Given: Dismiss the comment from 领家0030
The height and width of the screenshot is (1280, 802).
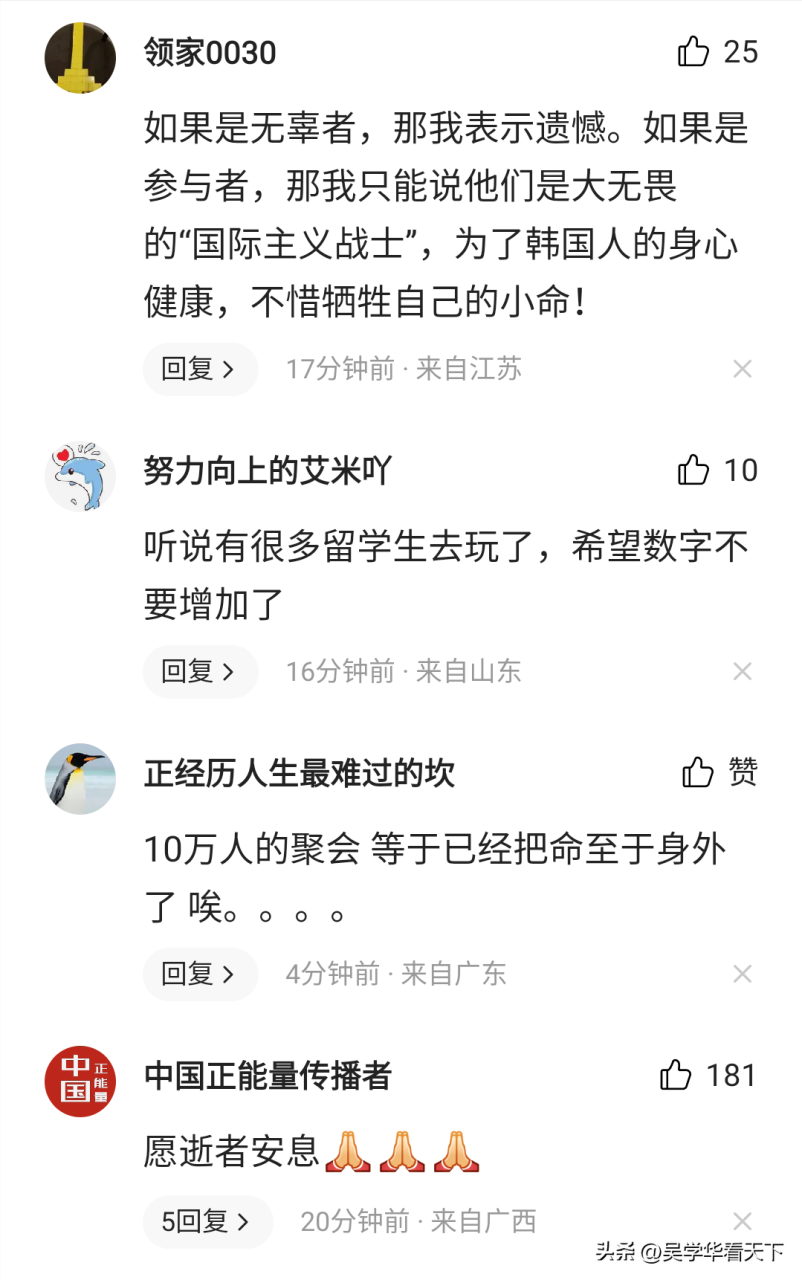Looking at the screenshot, I should (x=742, y=370).
